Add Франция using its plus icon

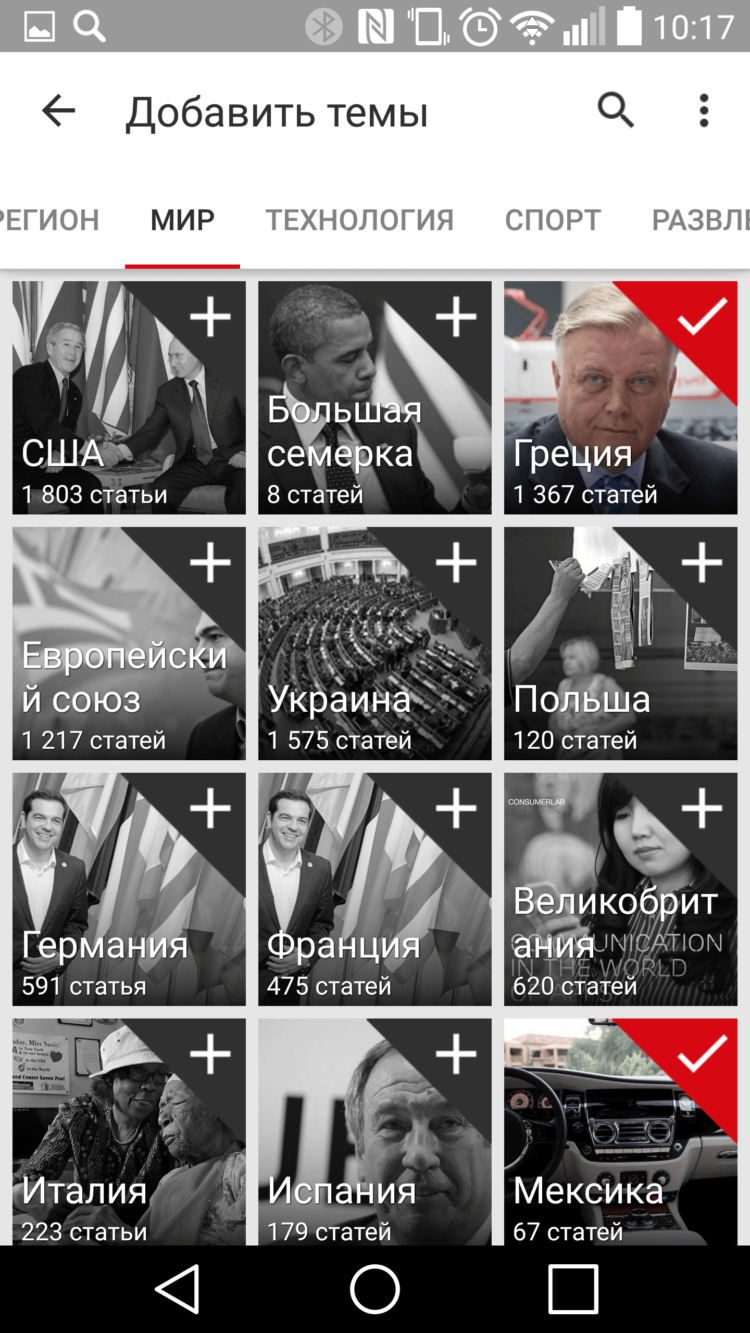click(456, 807)
